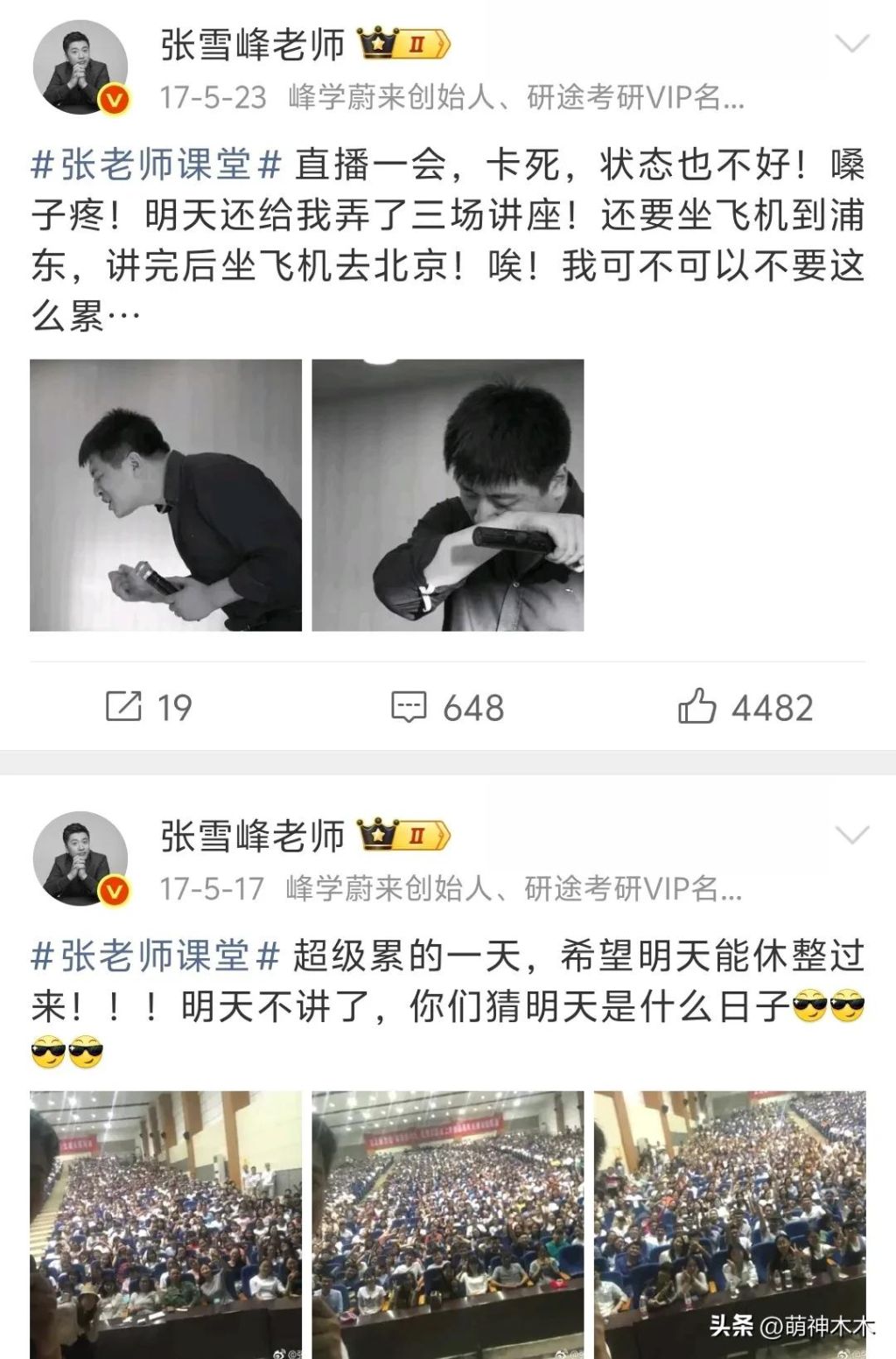Like the post with 4482 likes
Screen dimensions: 896x1359
click(745, 707)
